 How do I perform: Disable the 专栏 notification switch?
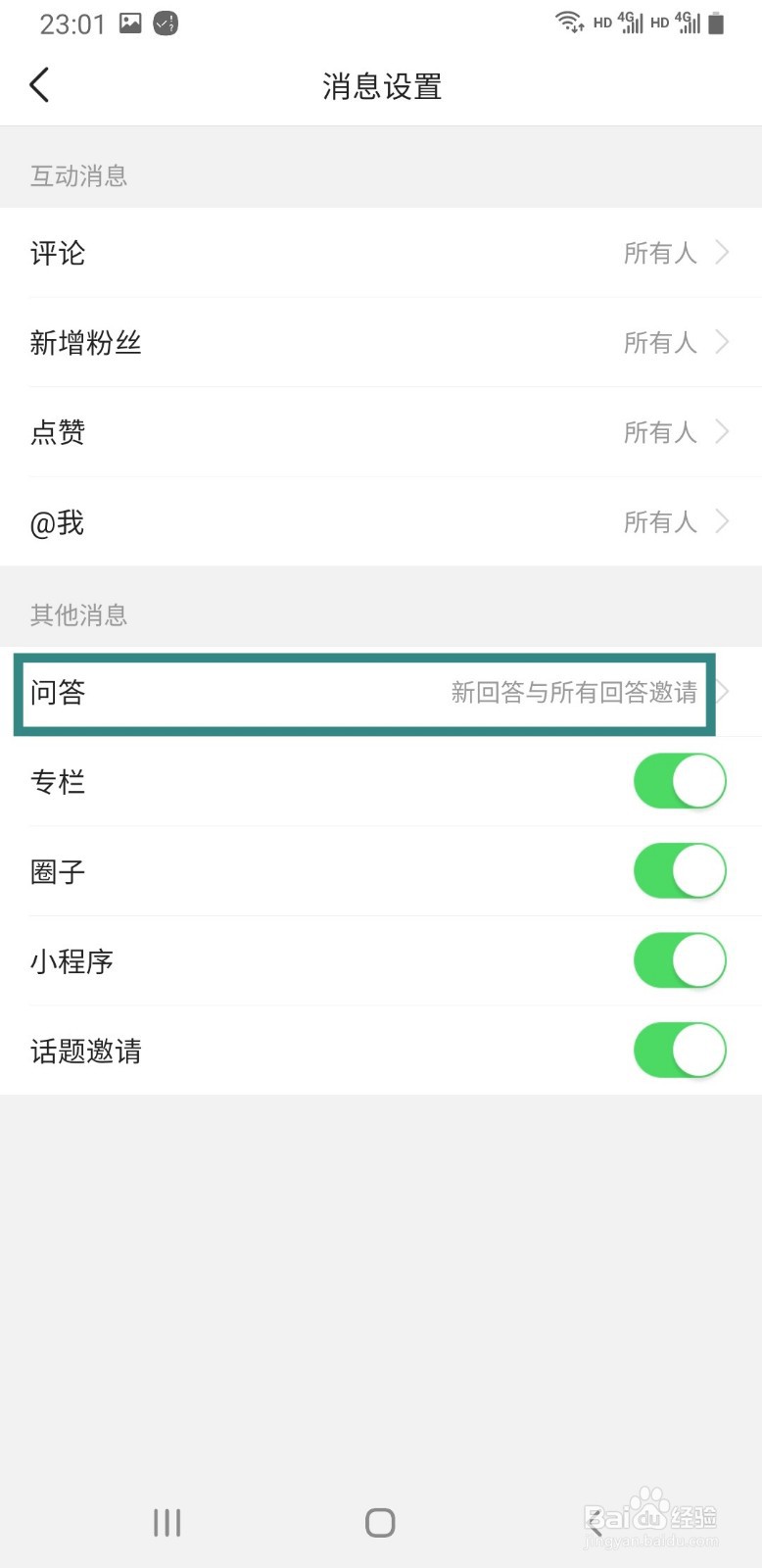[x=680, y=781]
